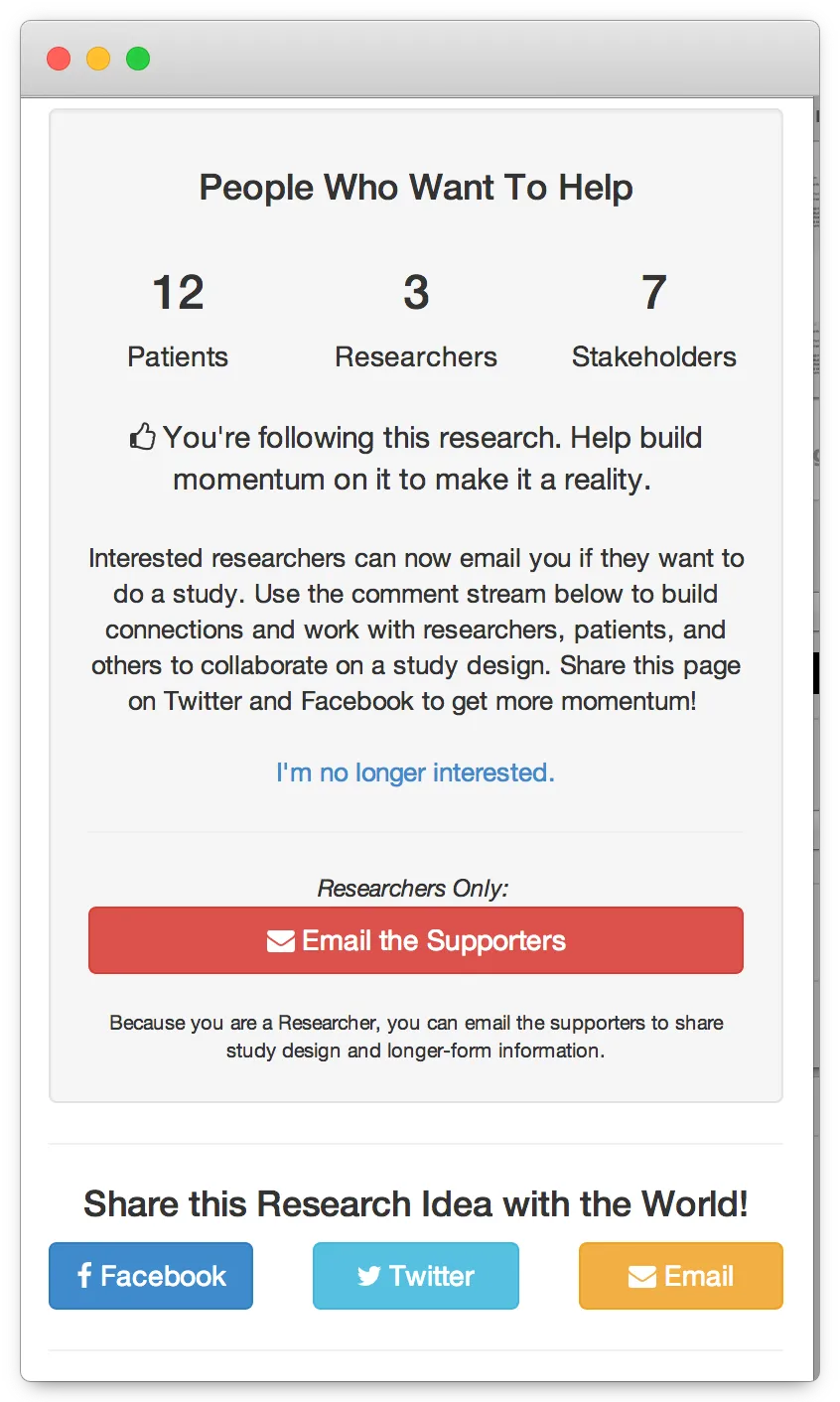The width and height of the screenshot is (840, 1402).
Task: Share the research idea via Email
Action: coord(680,1276)
